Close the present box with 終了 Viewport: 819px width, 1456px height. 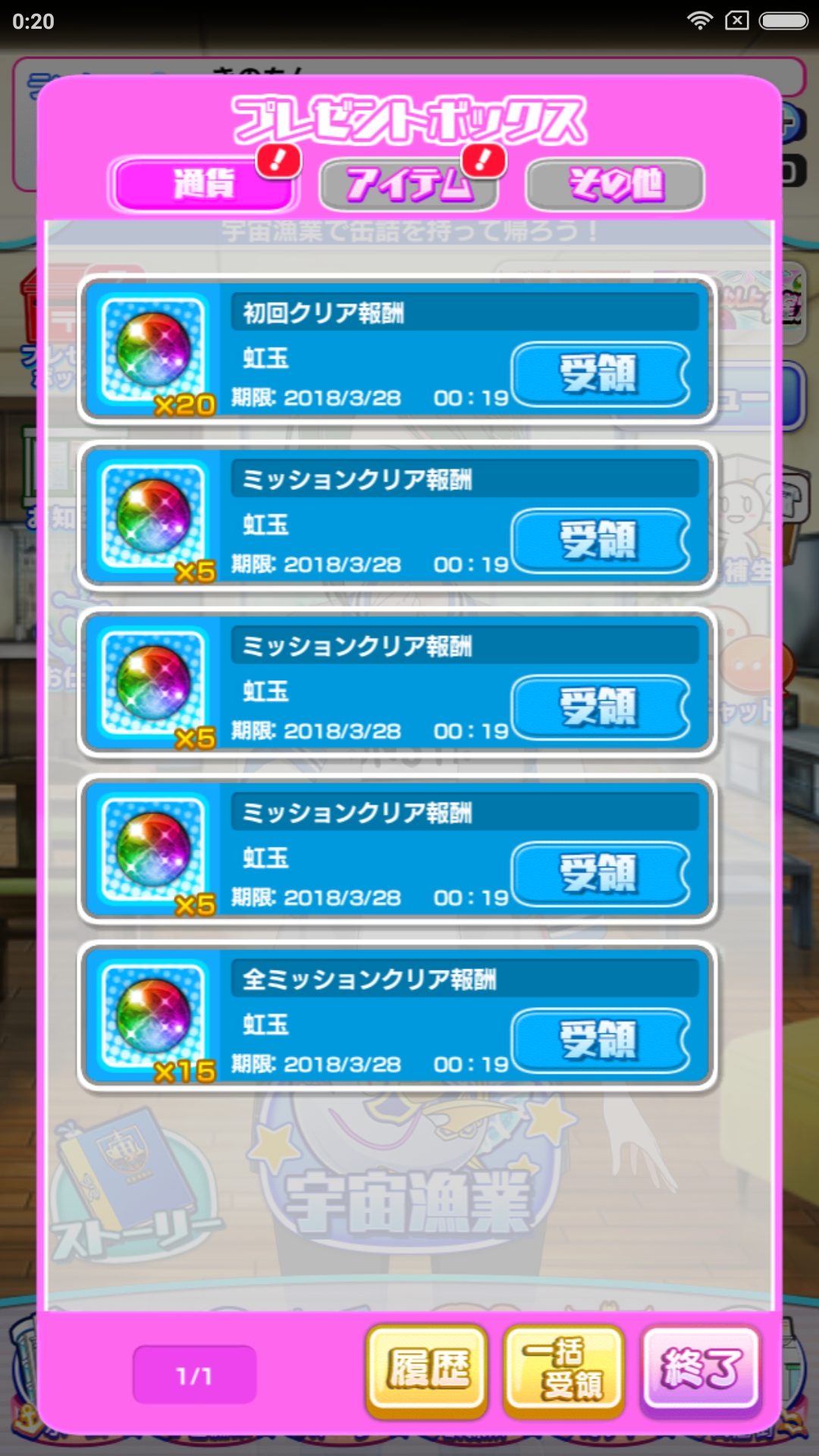[701, 1370]
